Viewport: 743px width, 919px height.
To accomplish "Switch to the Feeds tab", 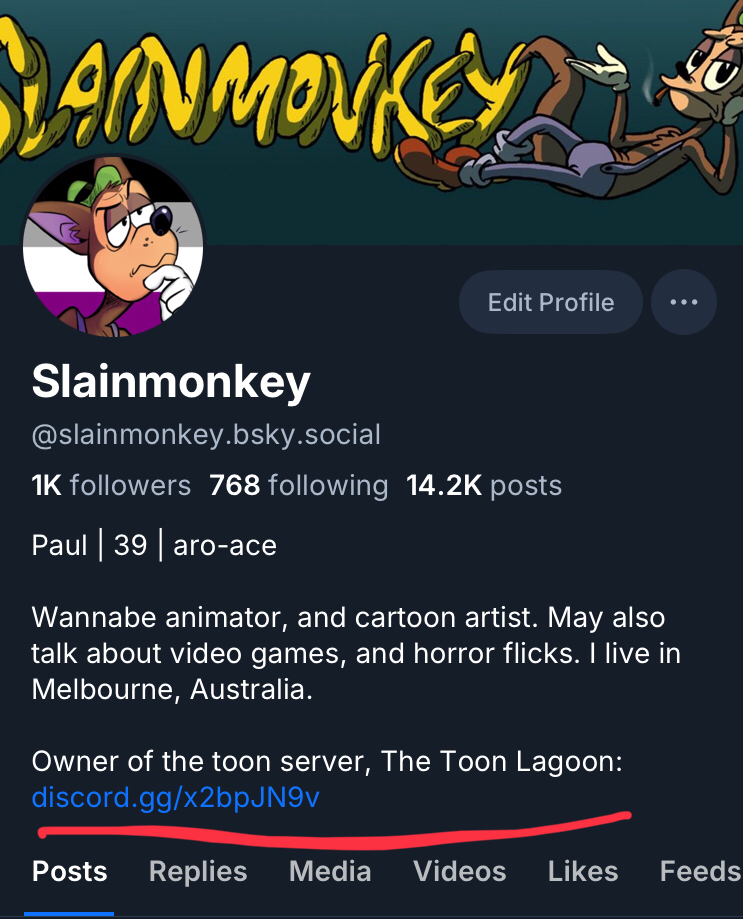I will (699, 871).
